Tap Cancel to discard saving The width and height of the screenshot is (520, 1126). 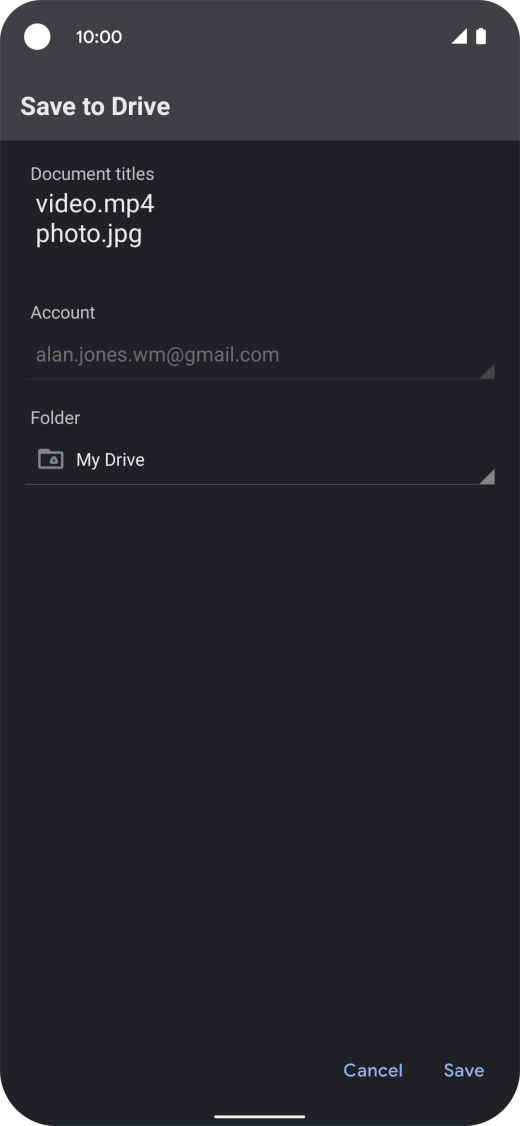(373, 1070)
